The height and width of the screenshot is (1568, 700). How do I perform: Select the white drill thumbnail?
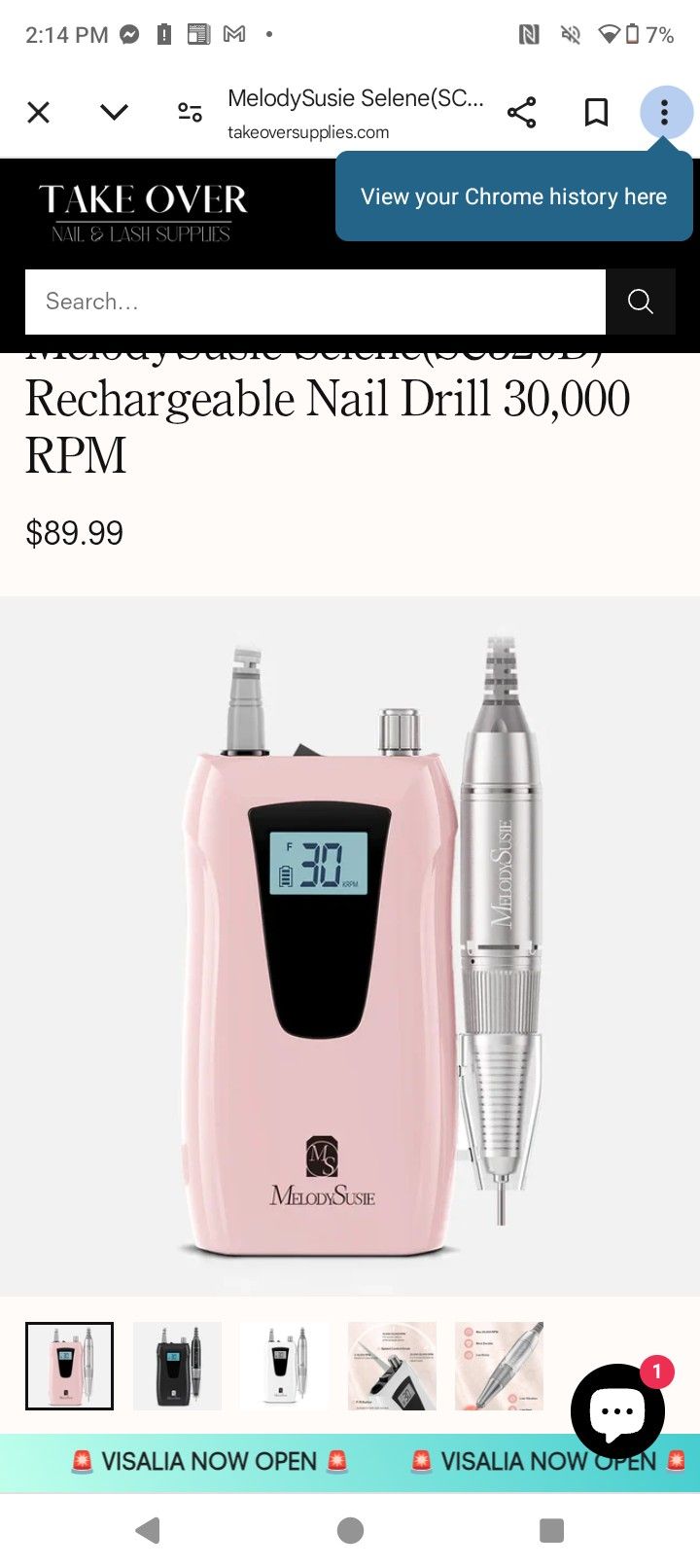tap(284, 1366)
